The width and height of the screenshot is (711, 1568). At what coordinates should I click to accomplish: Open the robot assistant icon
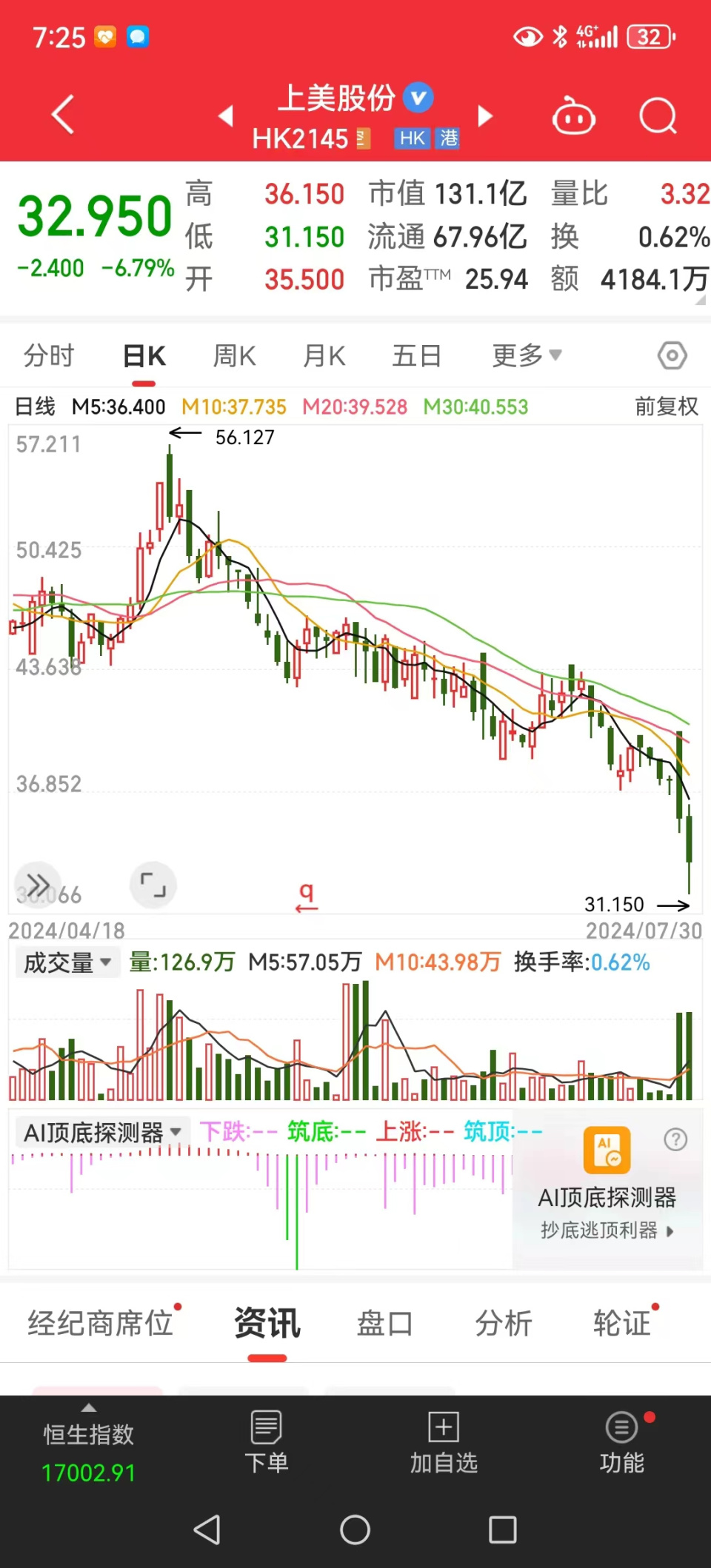(574, 116)
